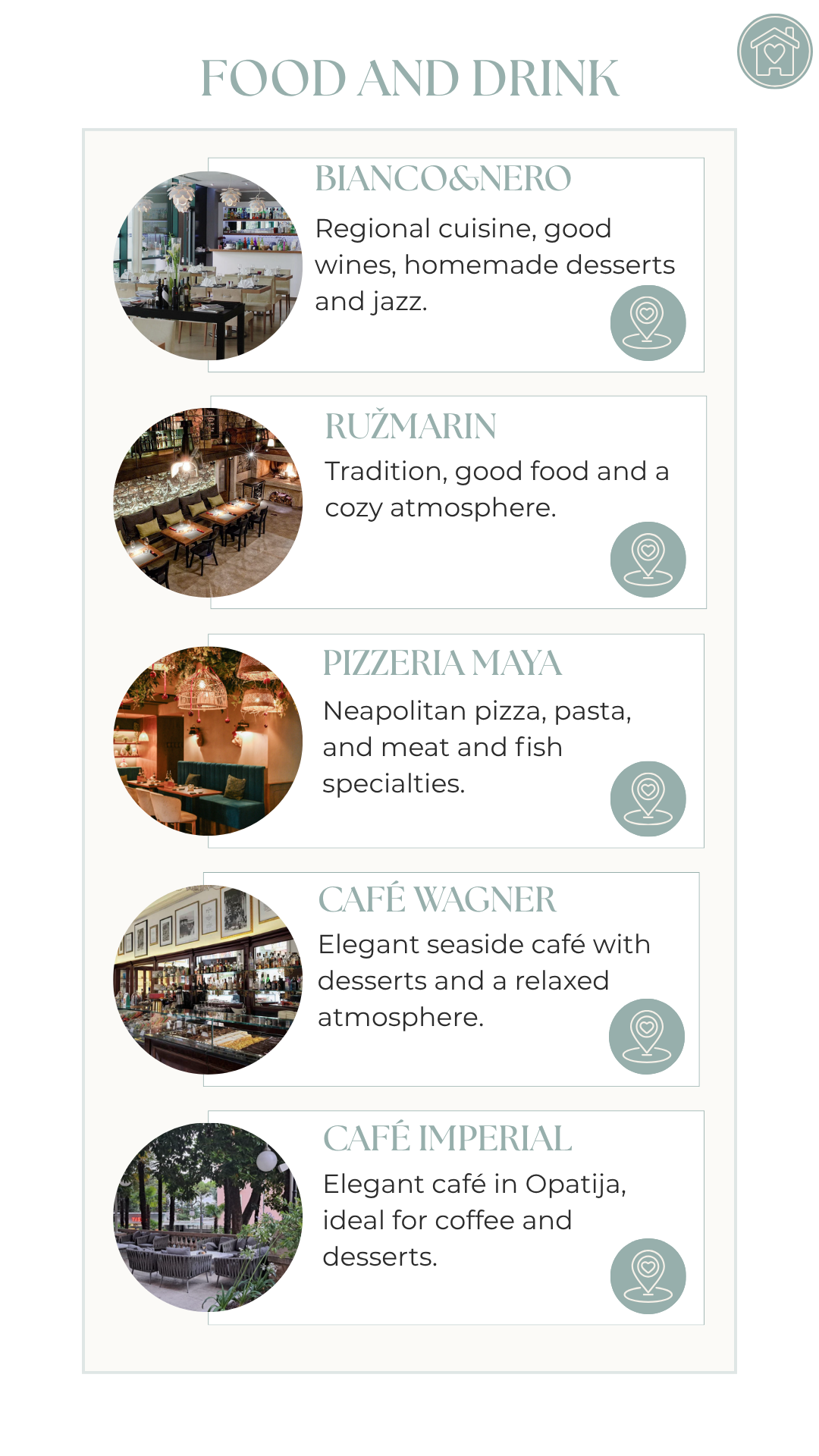
Task: View Café Wagner location
Action: pos(646,1037)
